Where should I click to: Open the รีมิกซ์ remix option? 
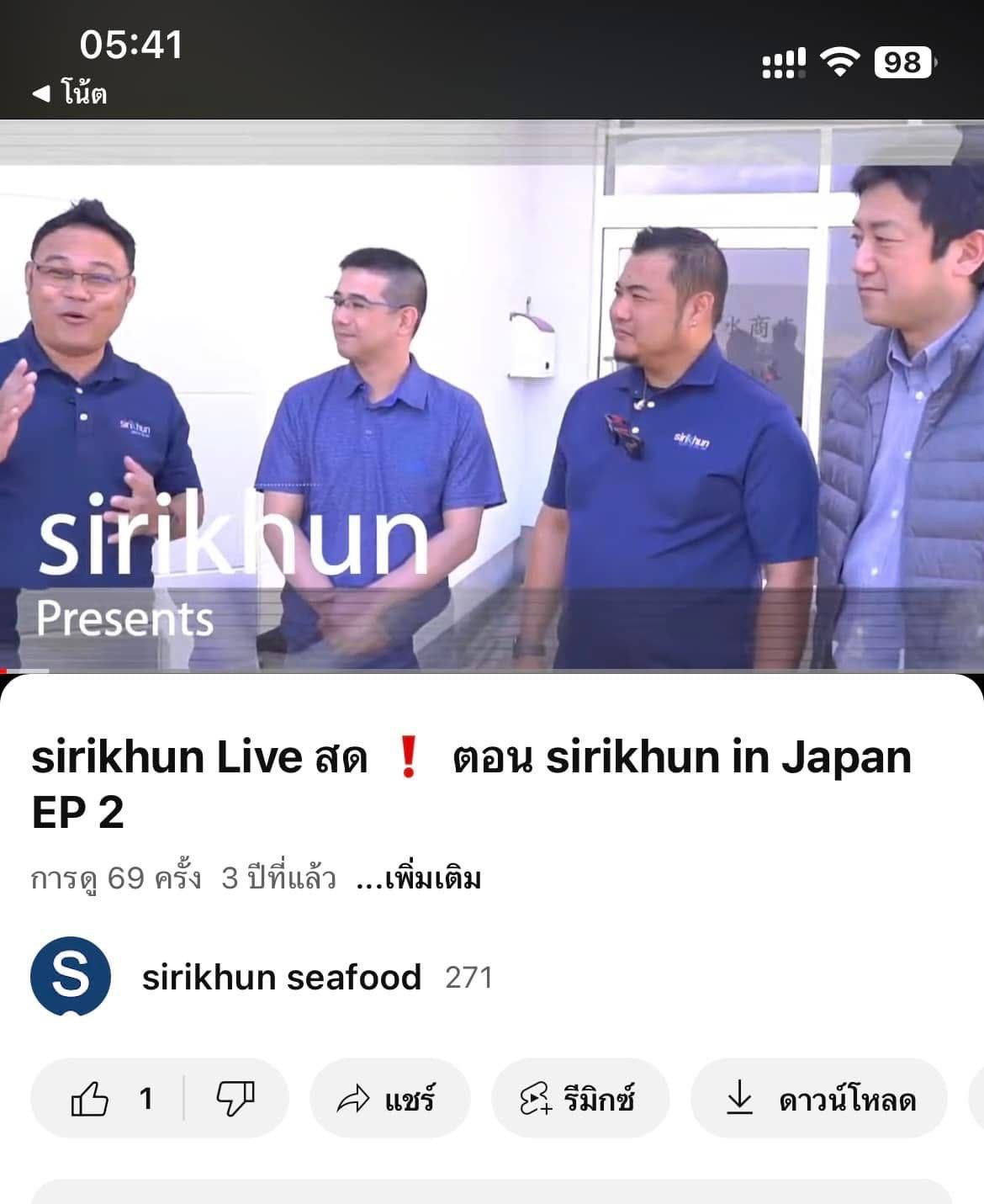[x=579, y=1099]
